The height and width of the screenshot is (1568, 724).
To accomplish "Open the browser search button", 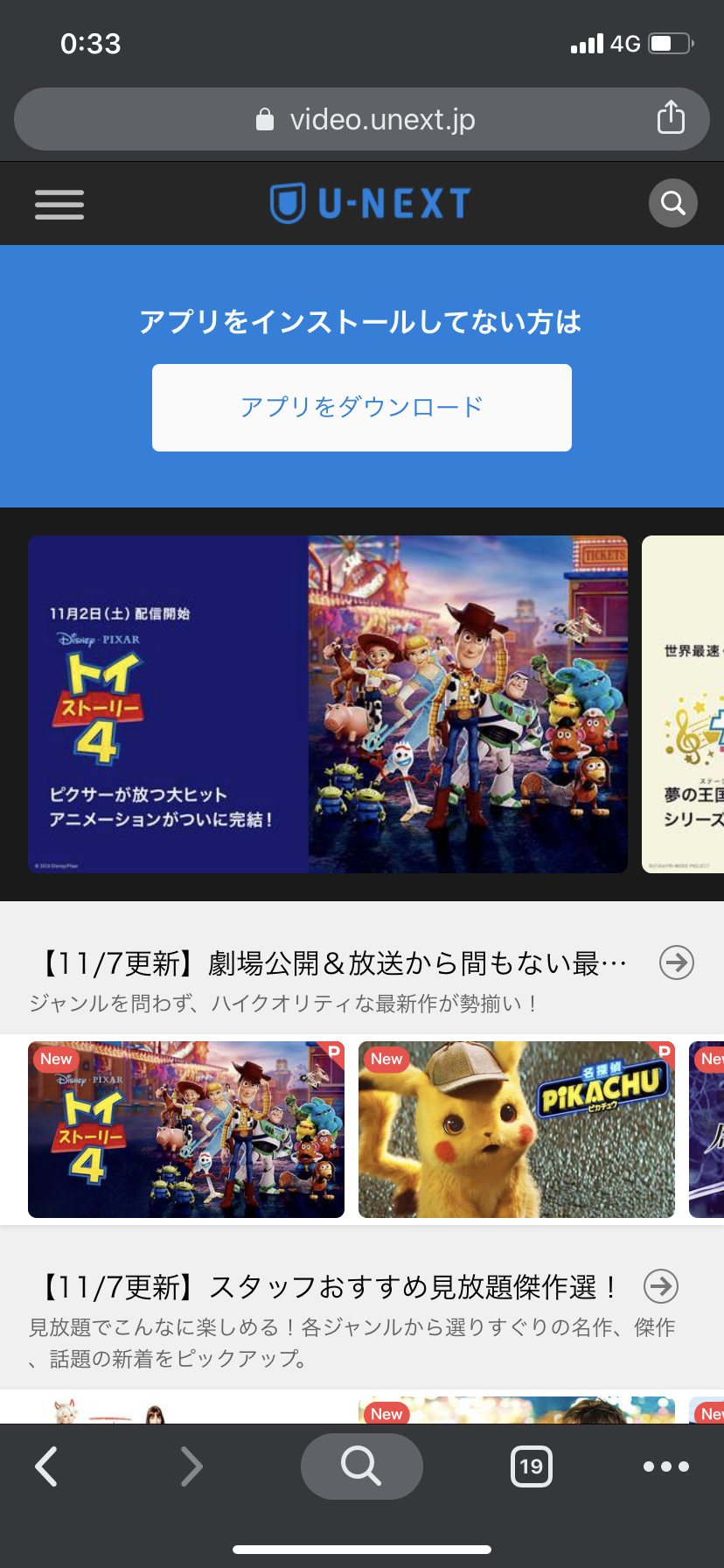I will [361, 1466].
